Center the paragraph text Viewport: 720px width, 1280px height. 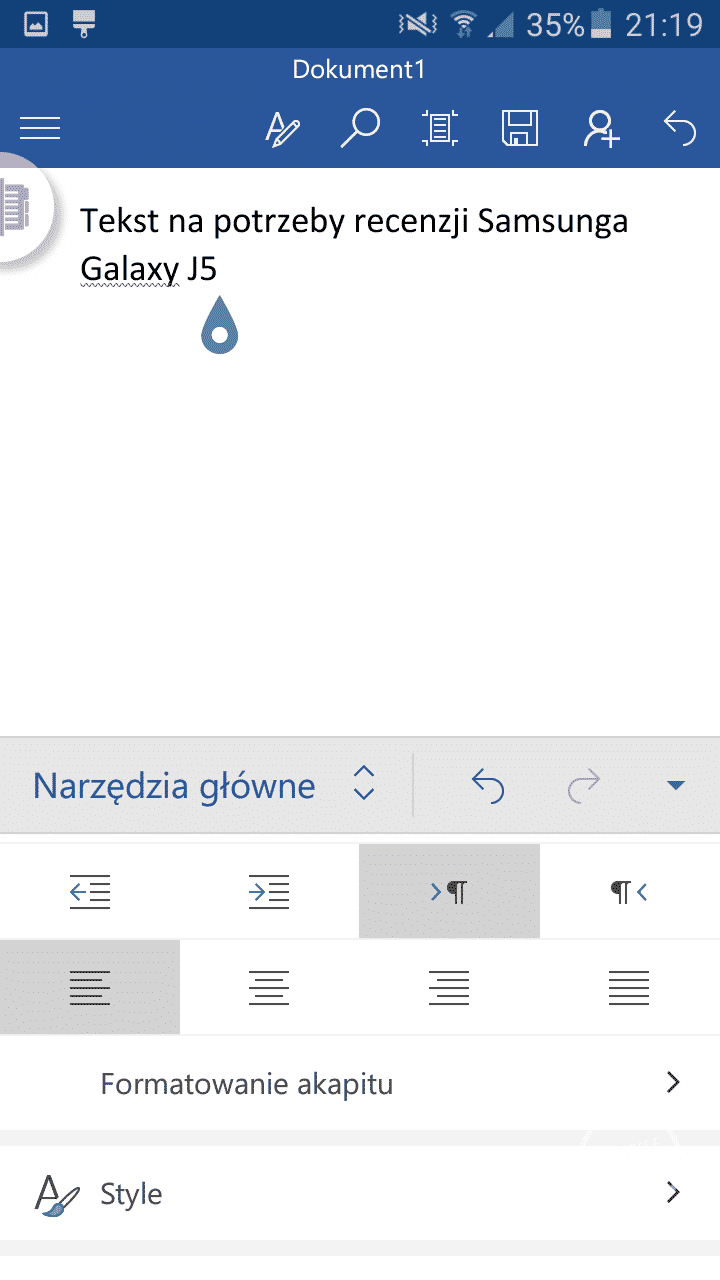pyautogui.click(x=269, y=987)
